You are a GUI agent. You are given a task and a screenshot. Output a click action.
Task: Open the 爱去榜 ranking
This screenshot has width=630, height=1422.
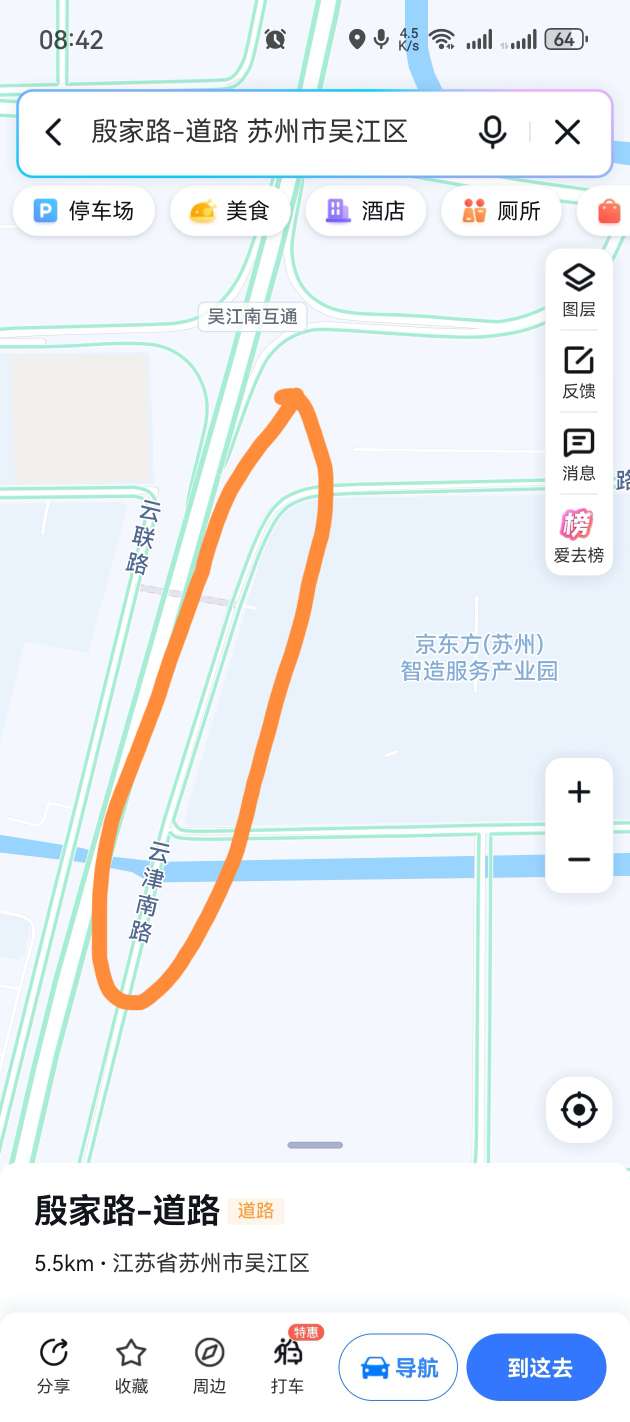[579, 536]
